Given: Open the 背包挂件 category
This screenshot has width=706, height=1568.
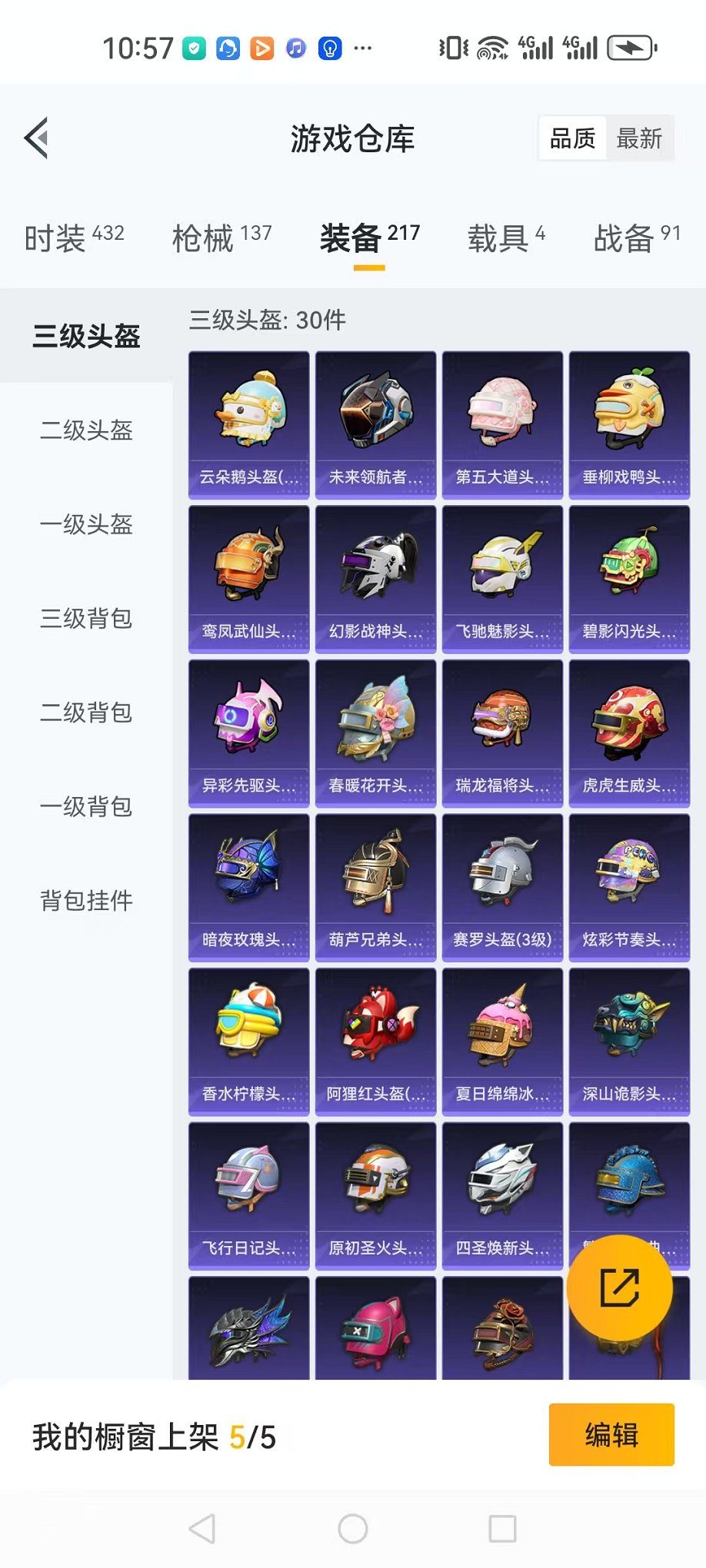Looking at the screenshot, I should click(x=86, y=900).
